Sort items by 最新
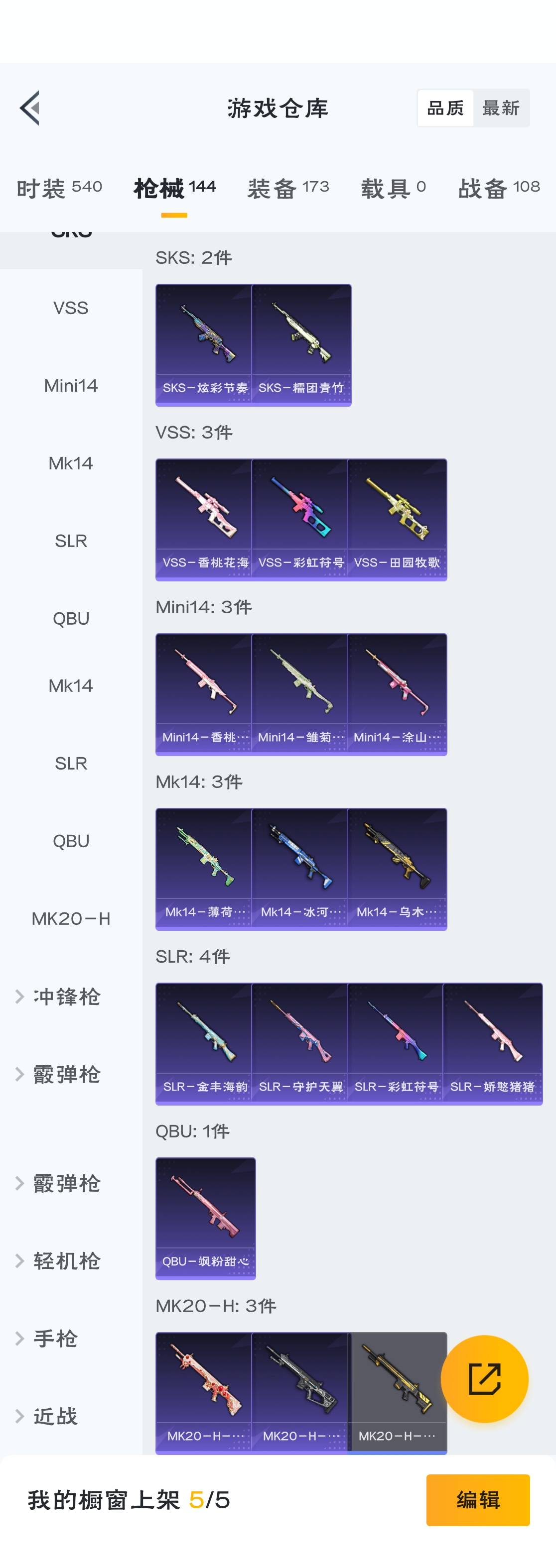This screenshot has width=556, height=1568. (501, 108)
